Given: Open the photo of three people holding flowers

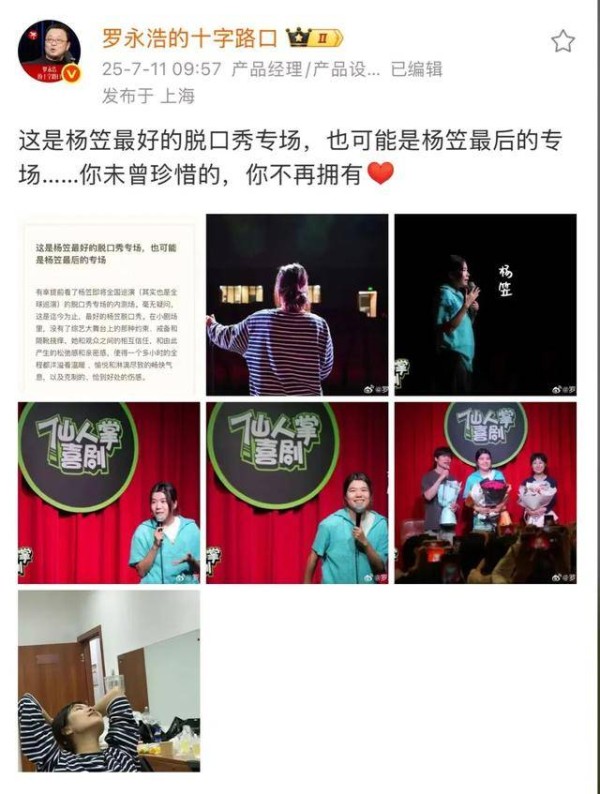Looking at the screenshot, I should pos(485,492).
